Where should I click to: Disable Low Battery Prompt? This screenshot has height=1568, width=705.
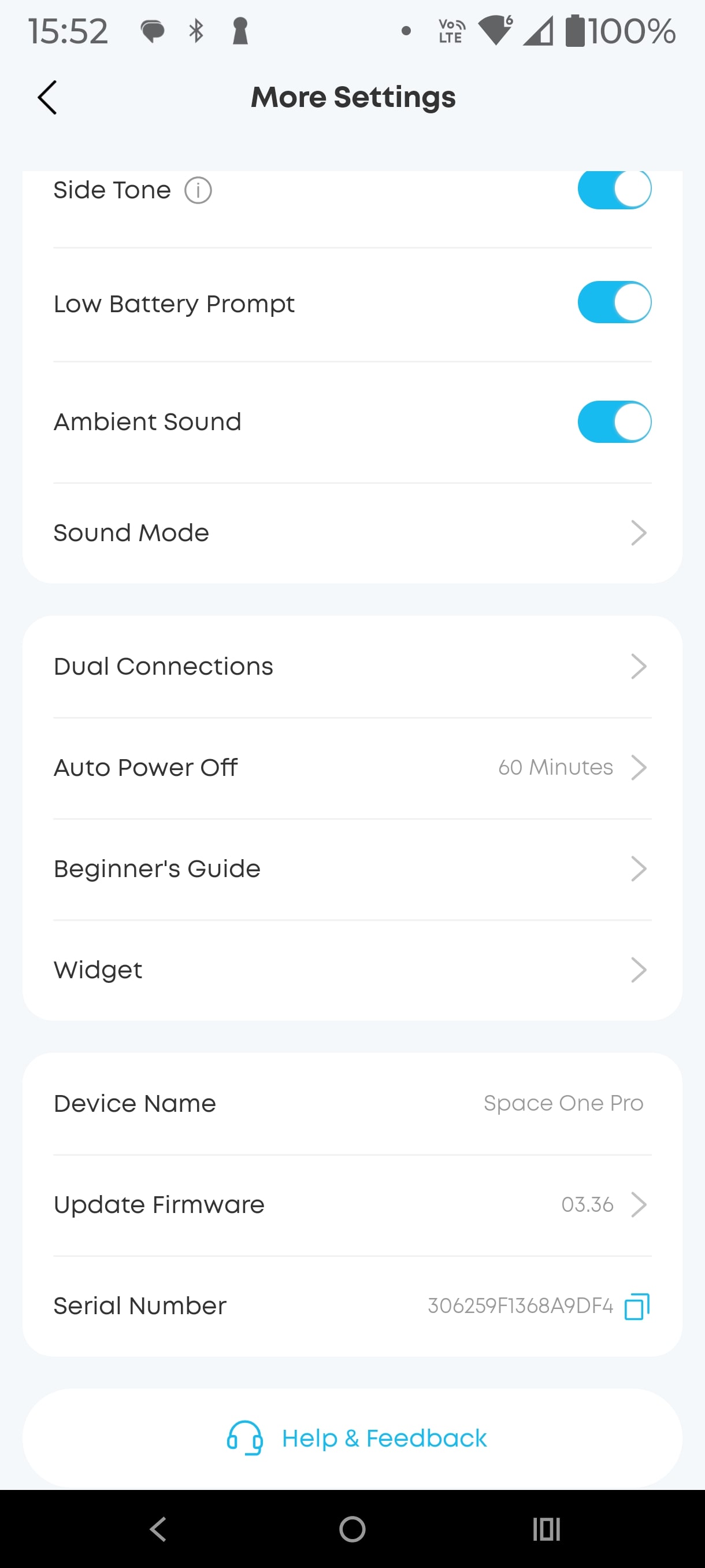pos(614,302)
